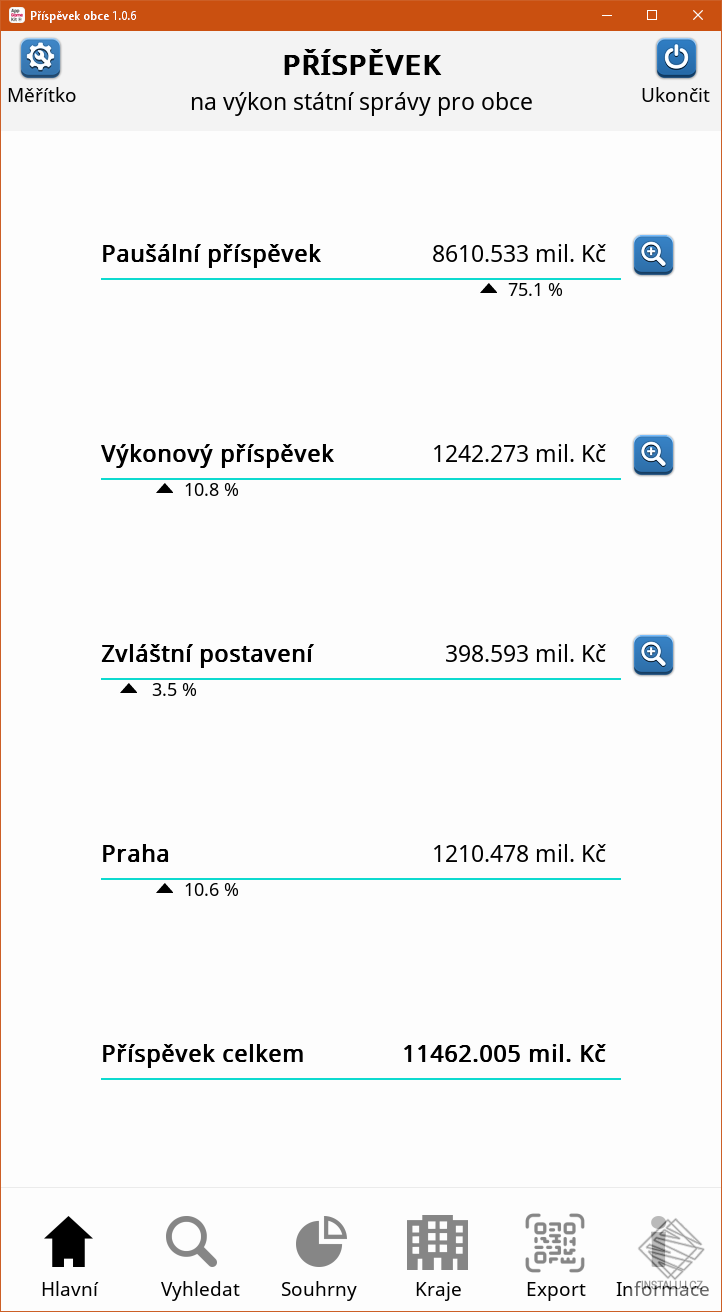Viewport: 722px width, 1312px height.
Task: Switch to the Export tab
Action: click(x=555, y=1255)
